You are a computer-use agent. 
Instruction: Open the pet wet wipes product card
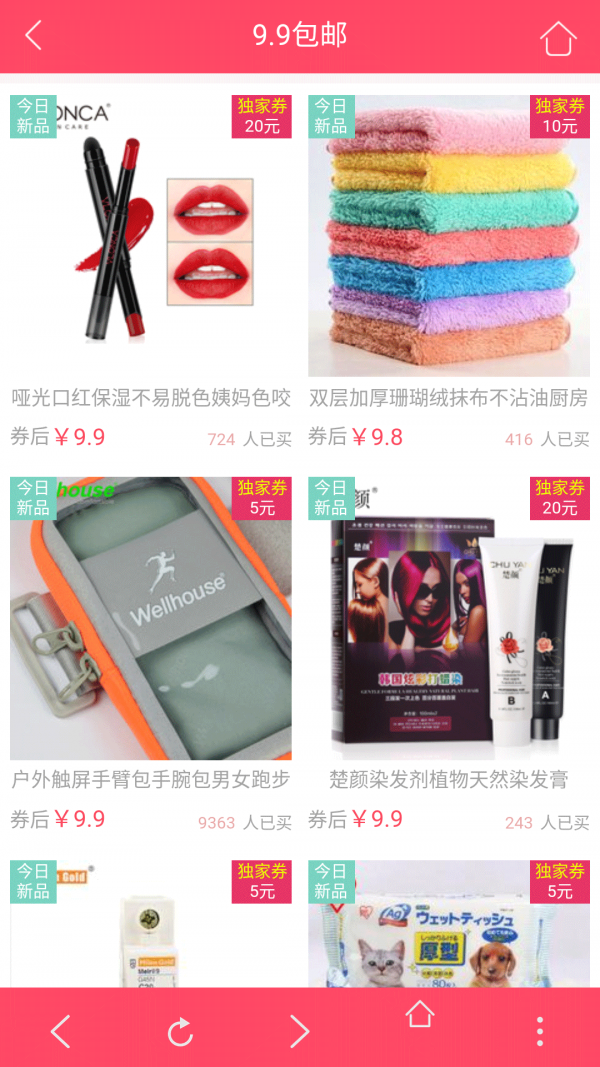pyautogui.click(x=448, y=925)
